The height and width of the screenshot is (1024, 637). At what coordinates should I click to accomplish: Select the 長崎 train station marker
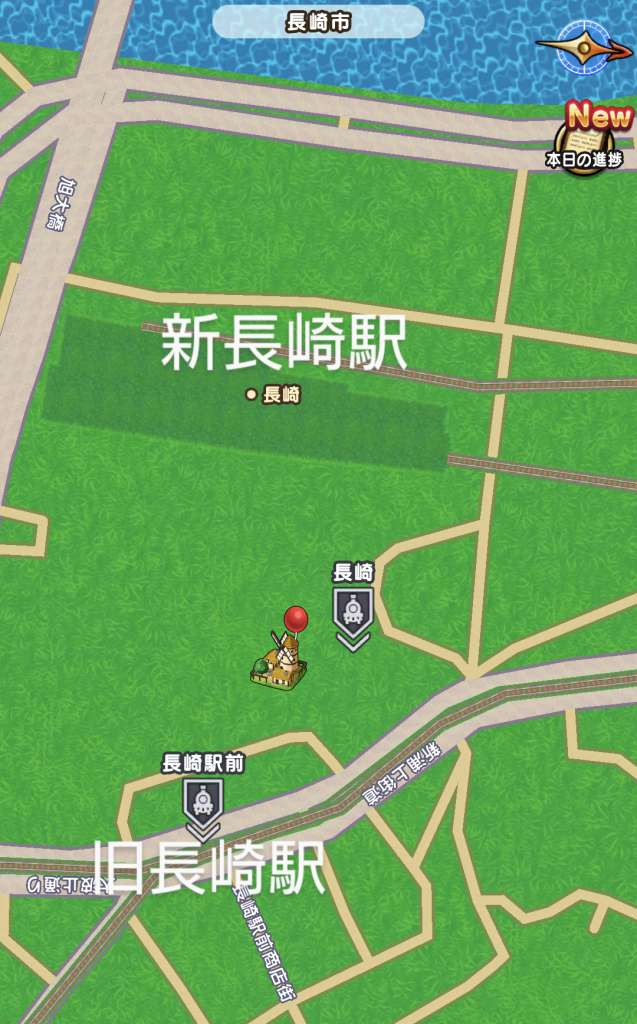pyautogui.click(x=353, y=609)
